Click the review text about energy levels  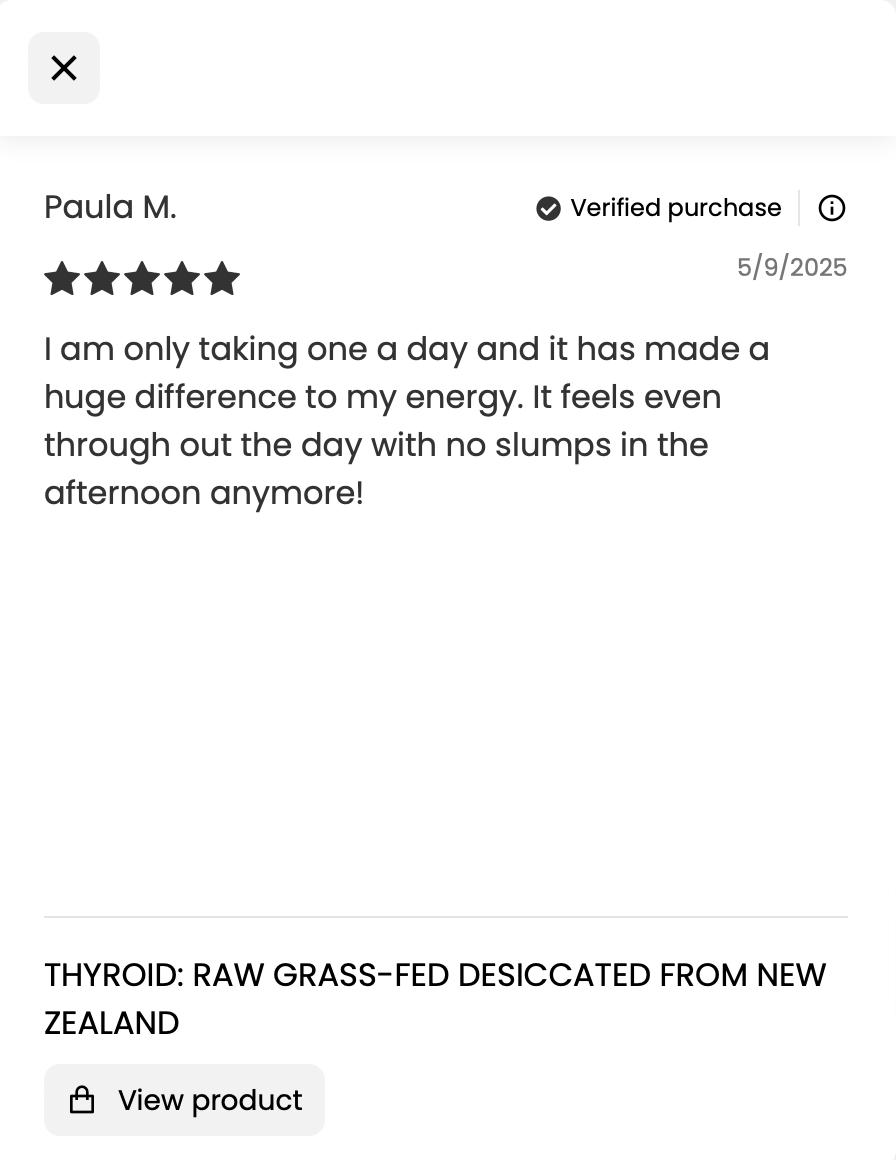coord(407,420)
